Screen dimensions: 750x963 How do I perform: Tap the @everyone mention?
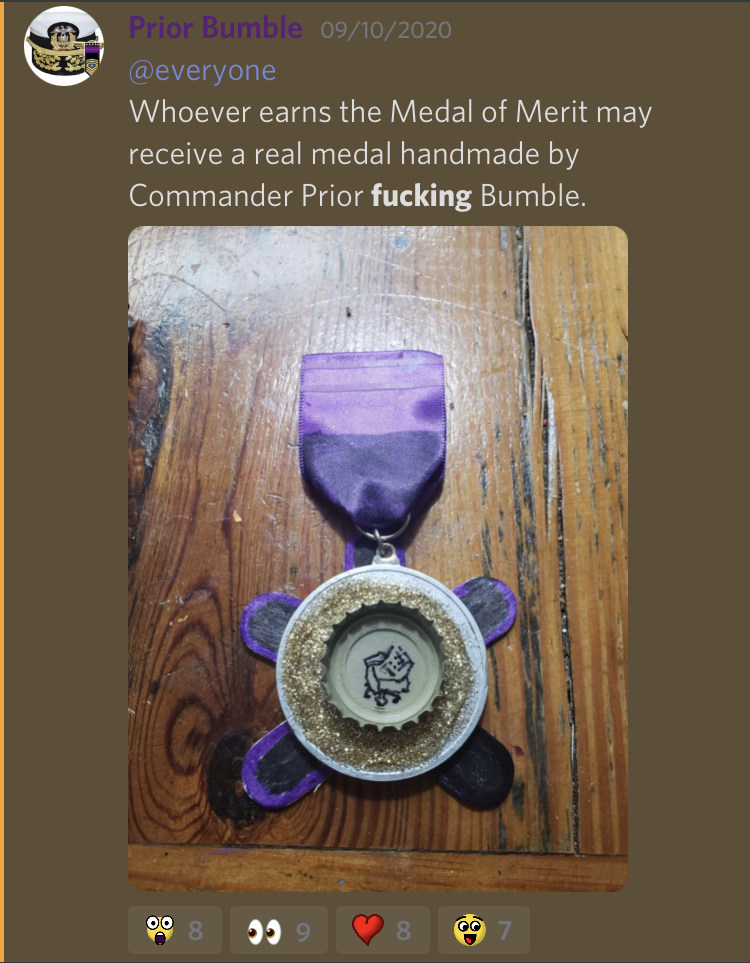click(202, 71)
